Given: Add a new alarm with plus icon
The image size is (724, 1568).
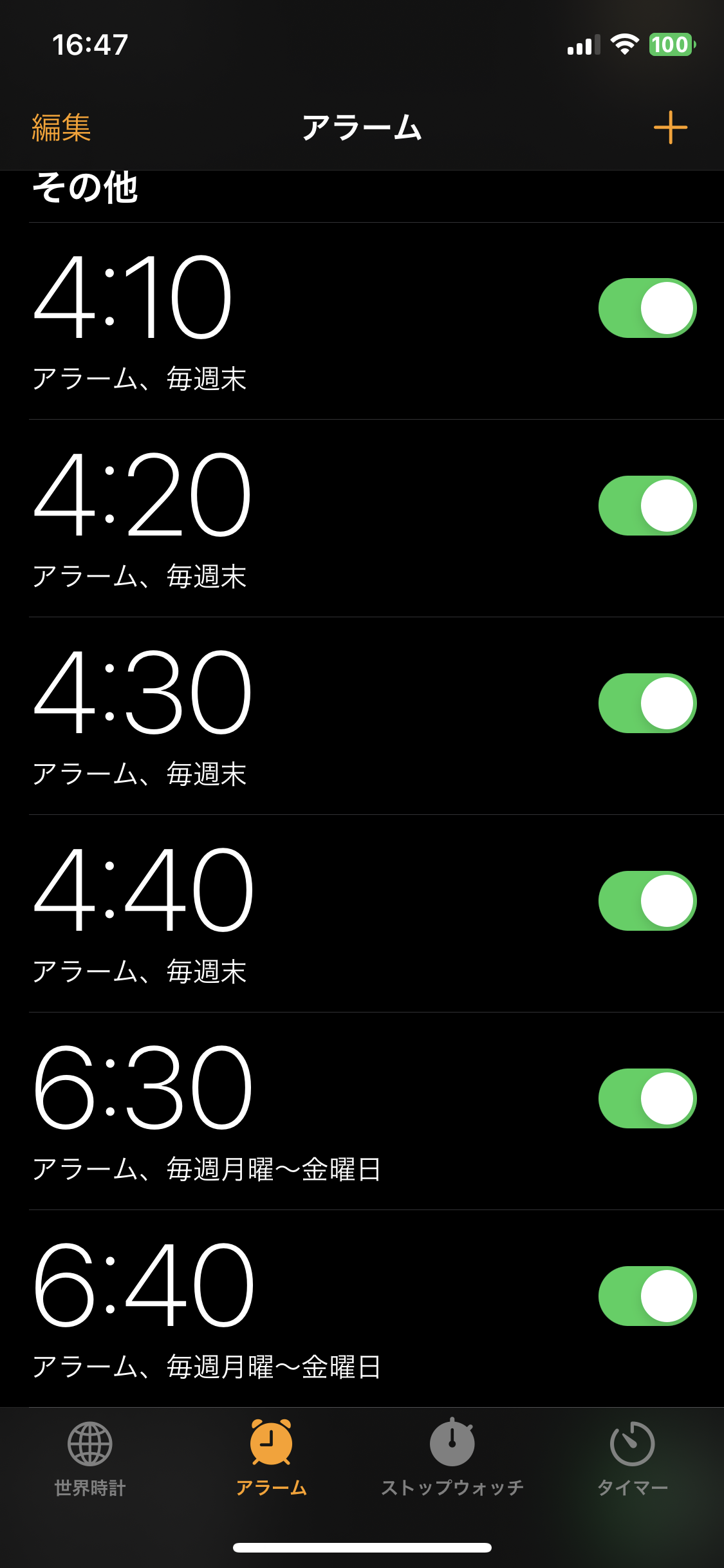Looking at the screenshot, I should (x=670, y=127).
